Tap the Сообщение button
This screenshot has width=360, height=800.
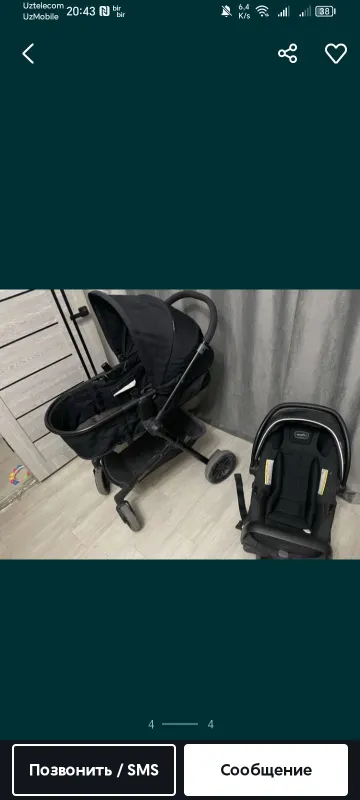(266, 769)
